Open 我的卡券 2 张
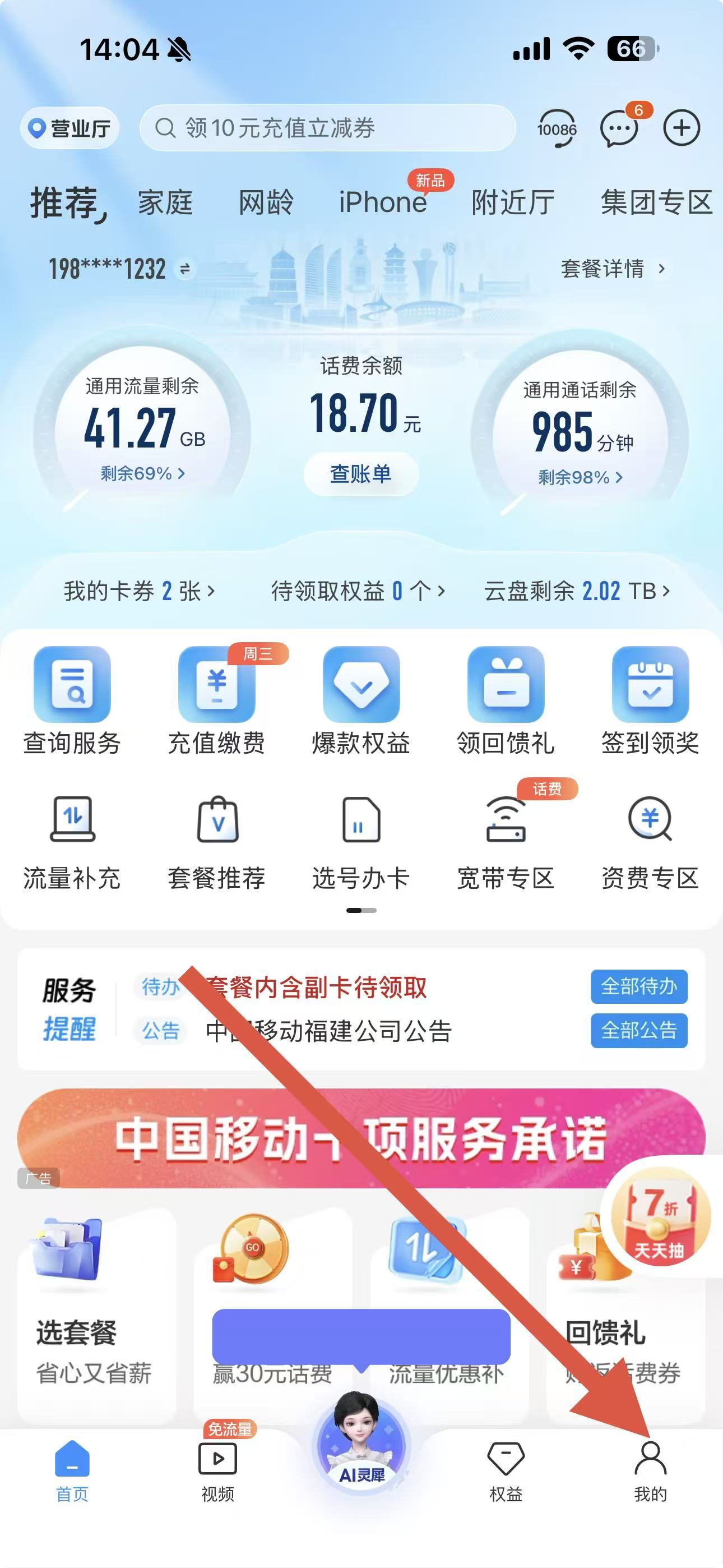This screenshot has height=1568, width=723. click(140, 591)
